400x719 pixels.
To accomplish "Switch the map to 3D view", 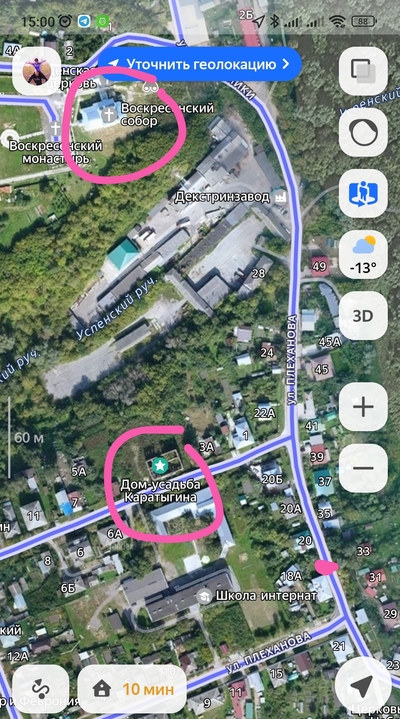I will click(363, 315).
